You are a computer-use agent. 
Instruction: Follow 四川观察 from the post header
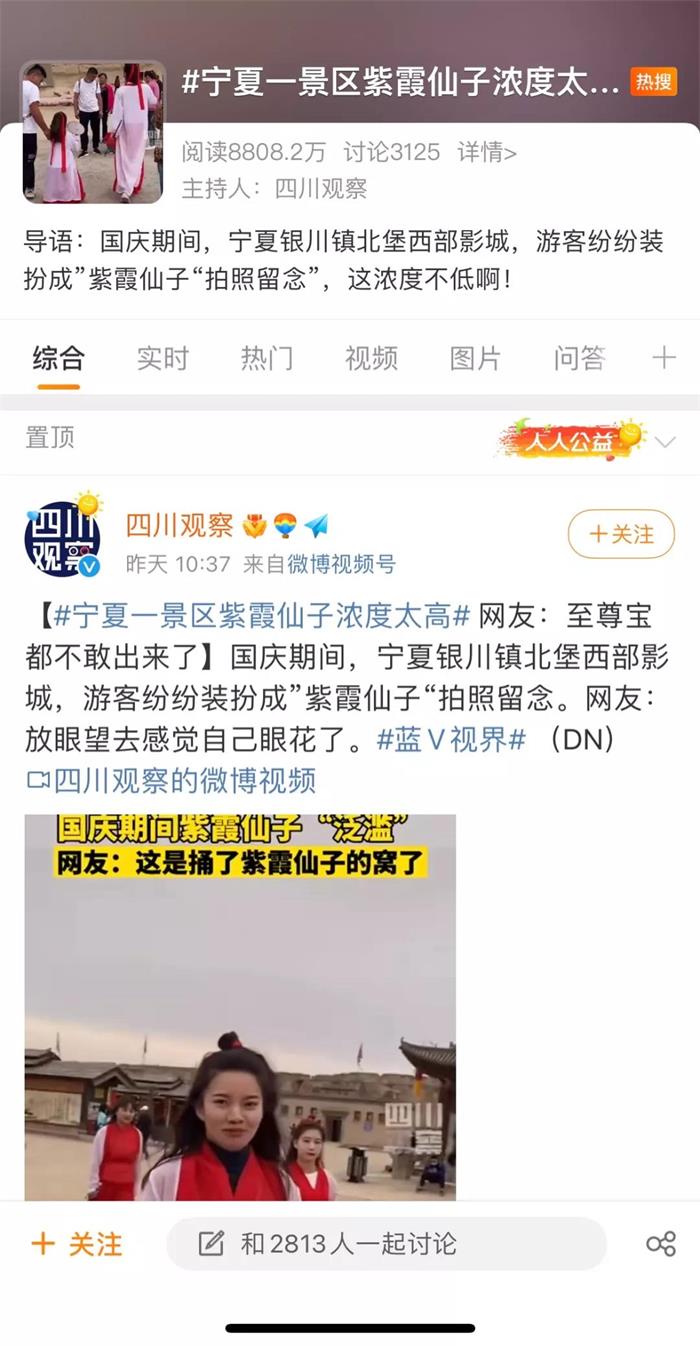pos(620,534)
